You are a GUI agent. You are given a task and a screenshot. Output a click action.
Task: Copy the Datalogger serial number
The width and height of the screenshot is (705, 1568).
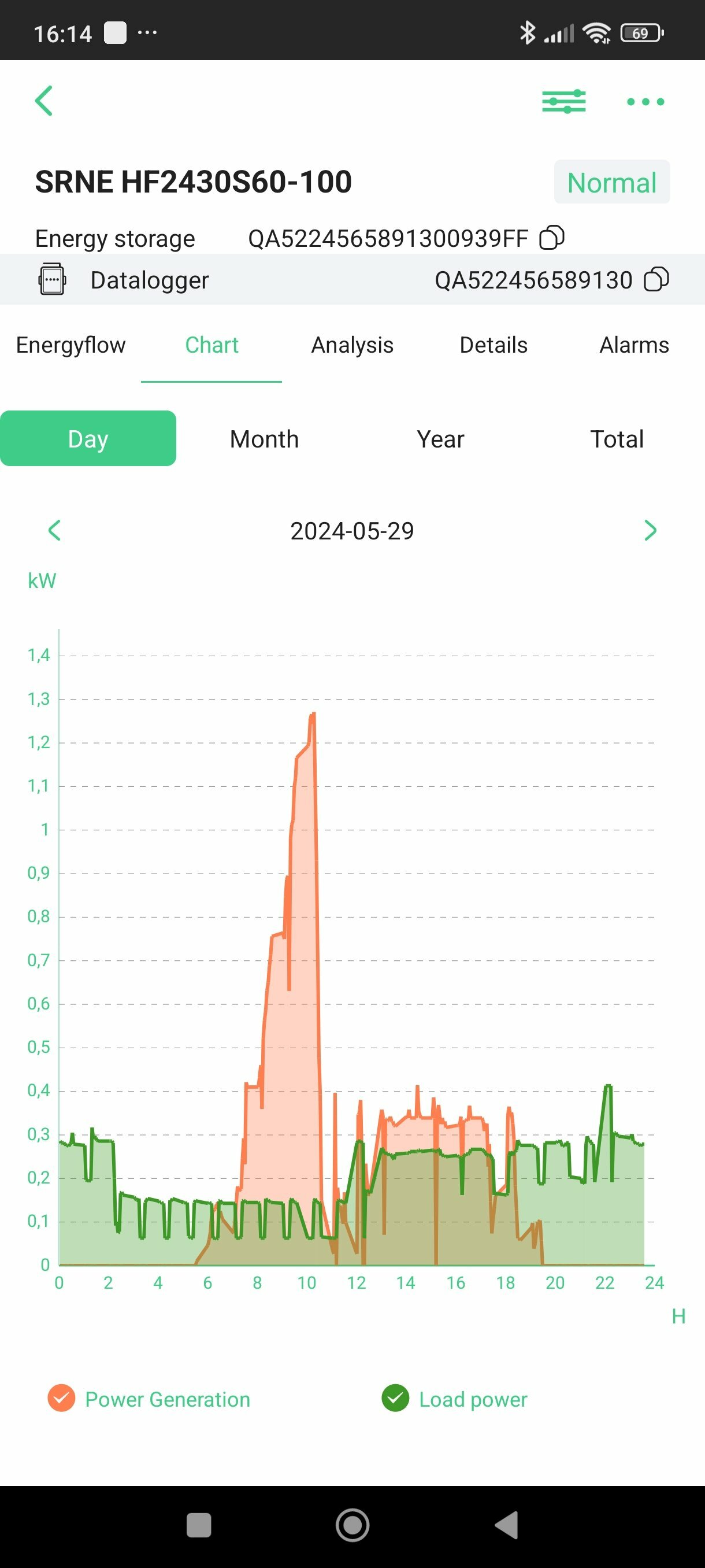pos(656,279)
